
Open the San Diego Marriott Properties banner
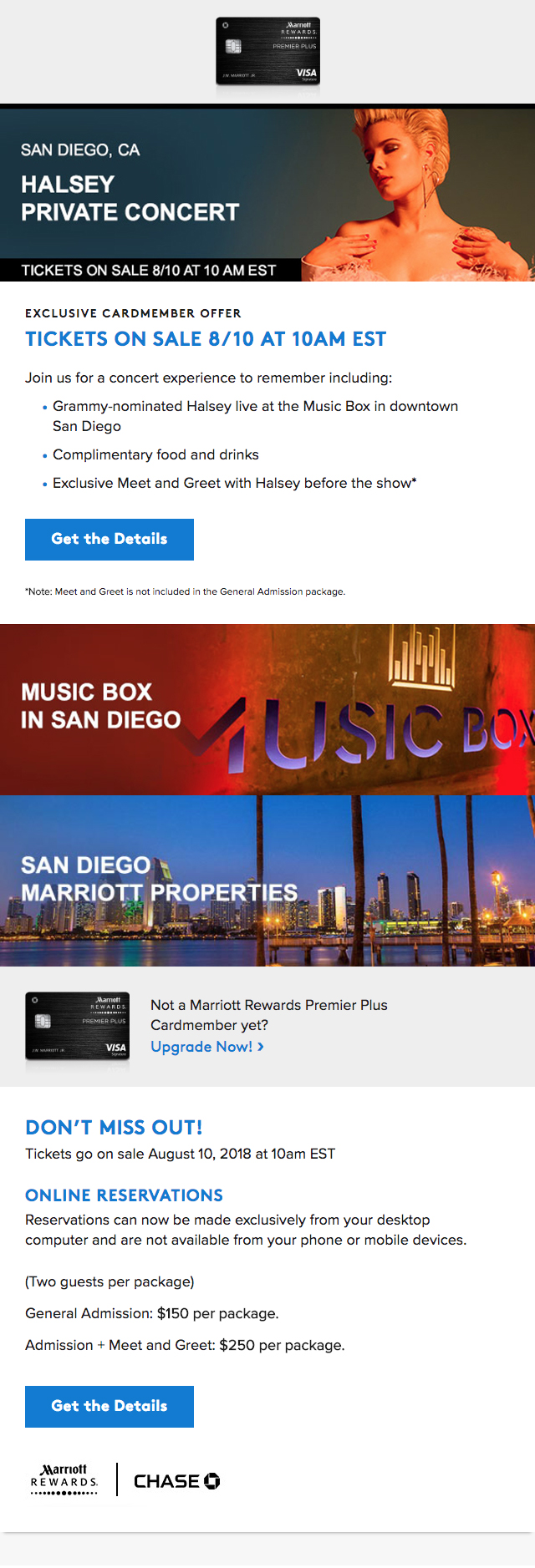click(x=267, y=880)
